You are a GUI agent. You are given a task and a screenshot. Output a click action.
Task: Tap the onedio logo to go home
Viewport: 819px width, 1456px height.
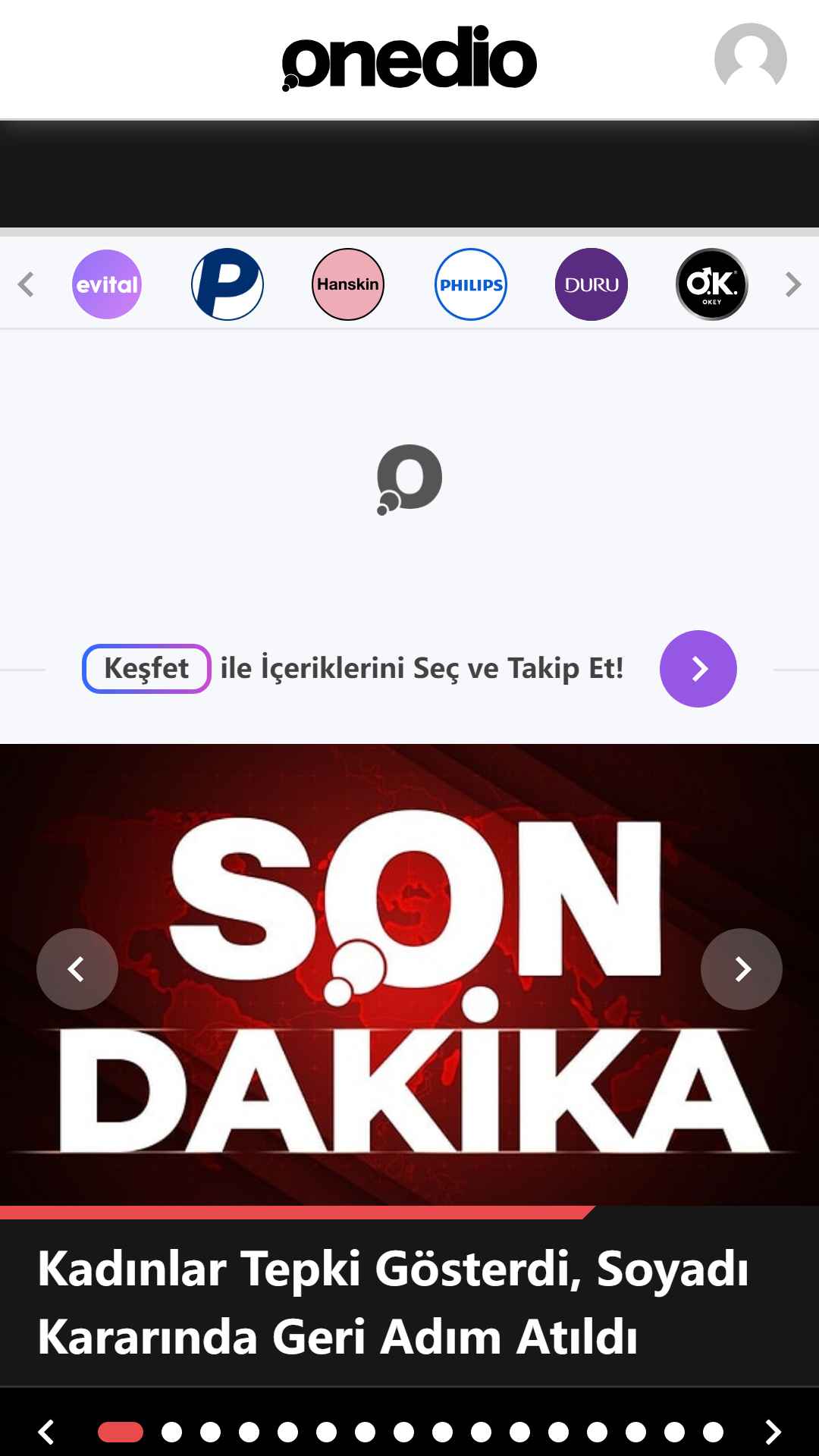click(409, 58)
